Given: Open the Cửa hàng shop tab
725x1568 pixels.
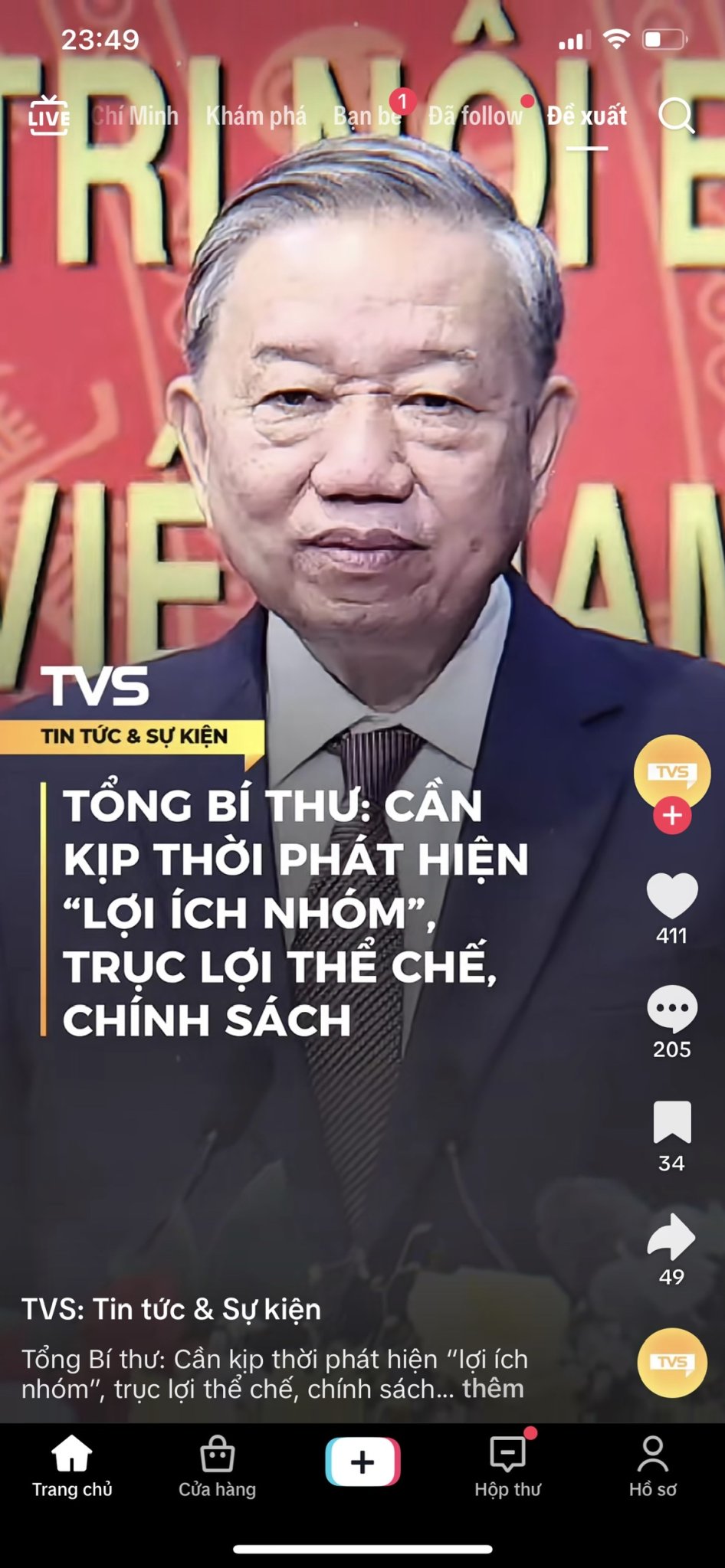Looking at the screenshot, I should 218,1466.
